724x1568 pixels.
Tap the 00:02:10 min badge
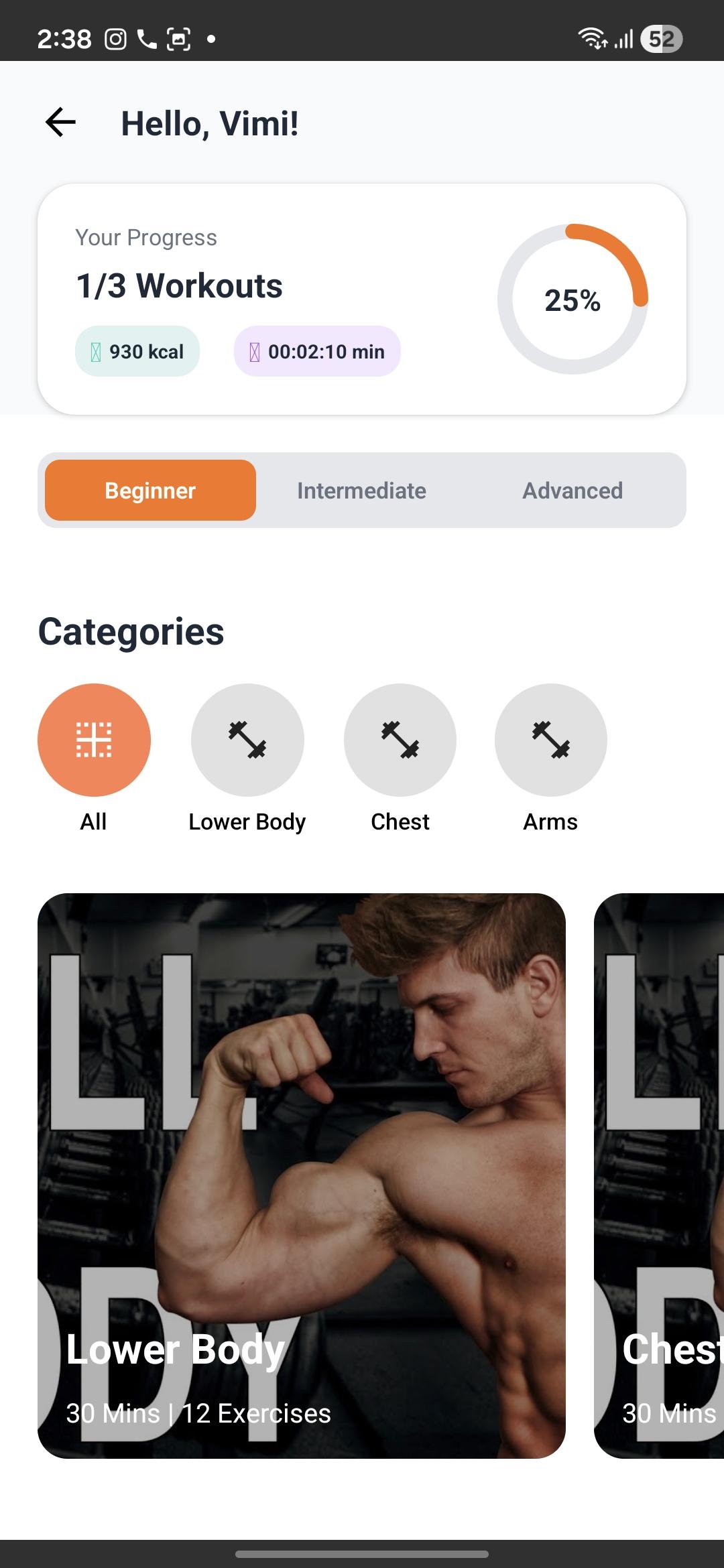pos(316,351)
